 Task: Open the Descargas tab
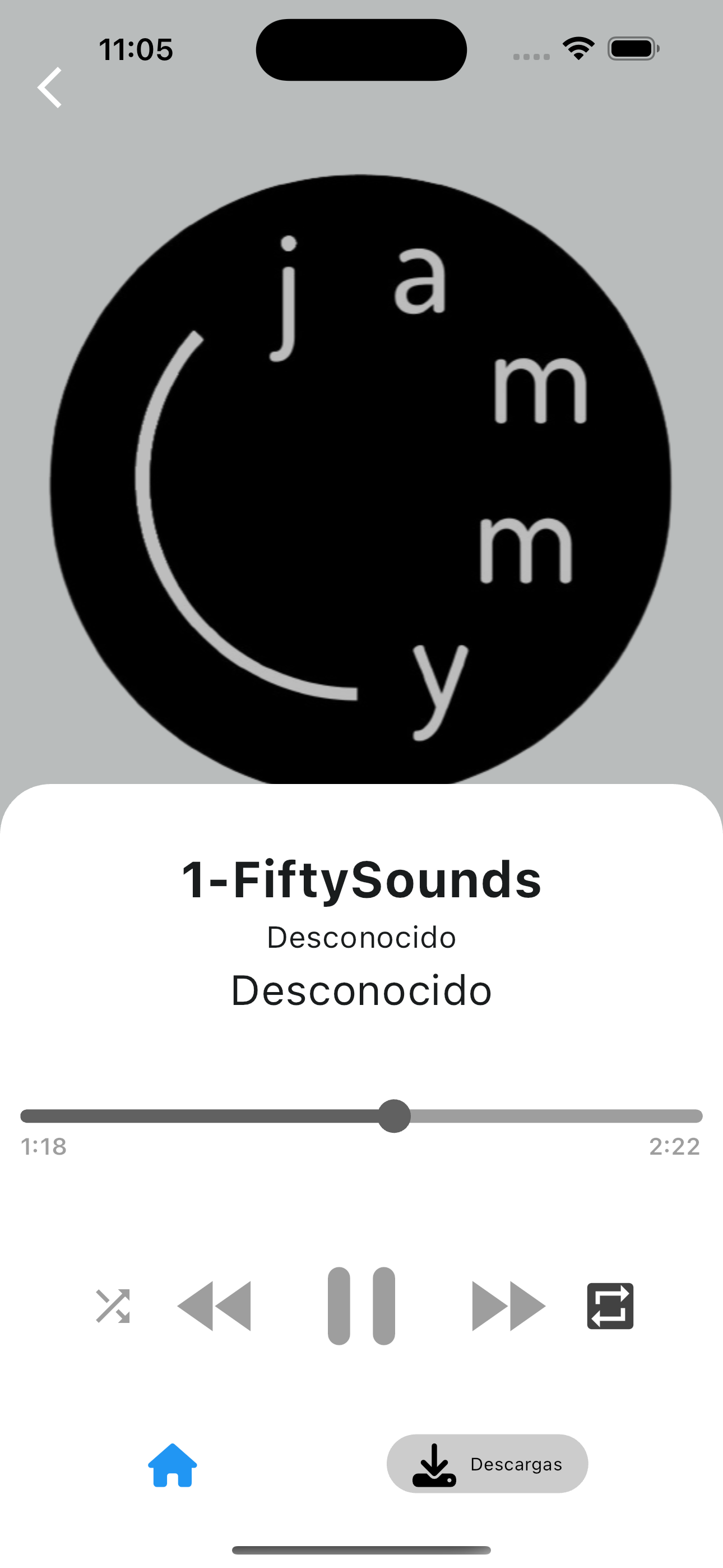point(487,1464)
